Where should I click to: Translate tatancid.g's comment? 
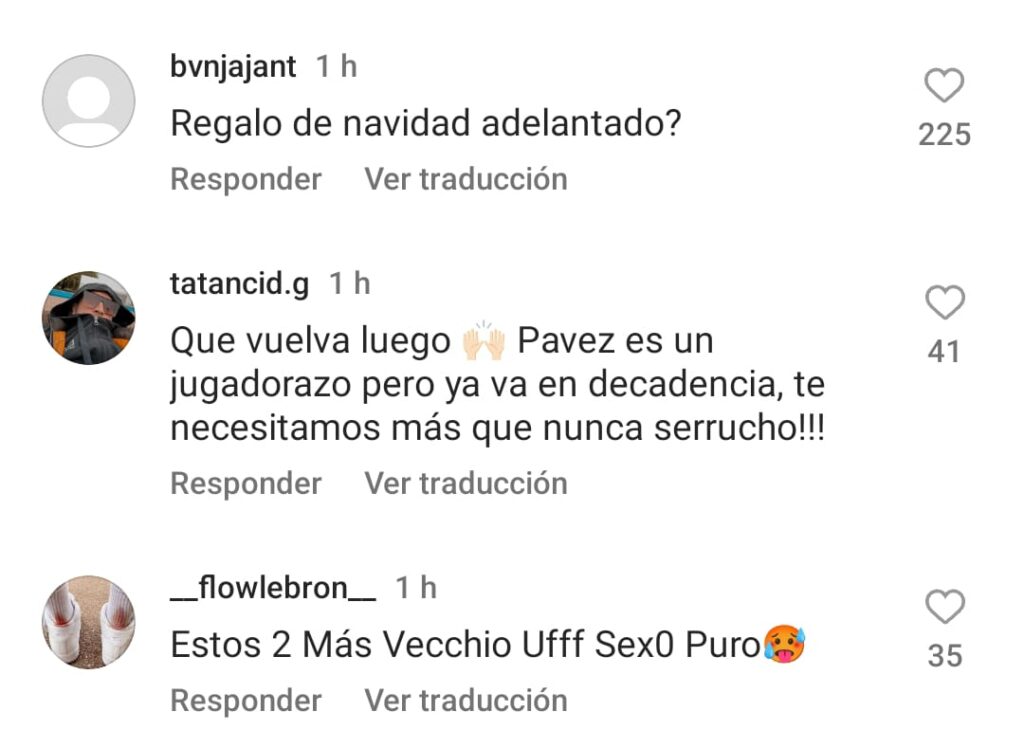465,483
